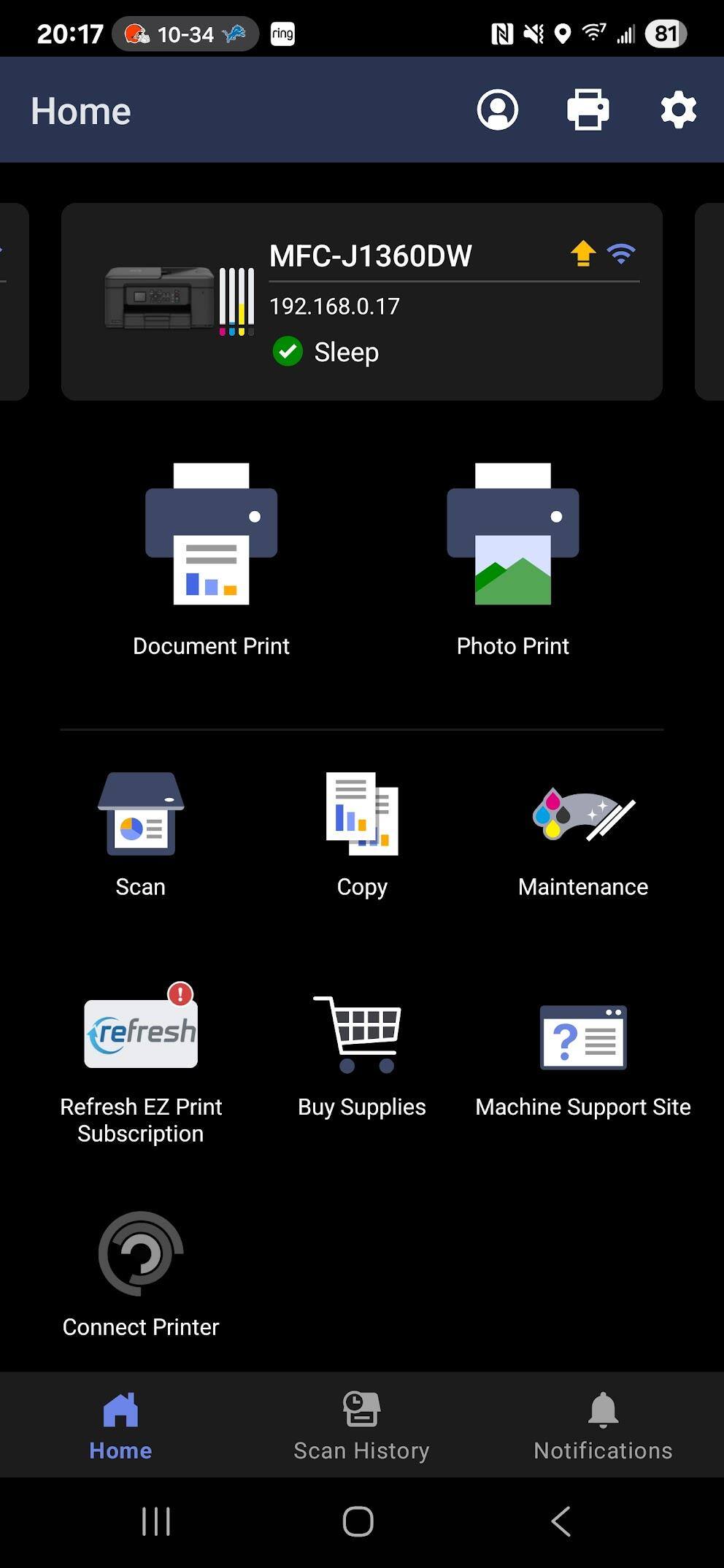
Task: Start Document Print
Action: coord(211,558)
